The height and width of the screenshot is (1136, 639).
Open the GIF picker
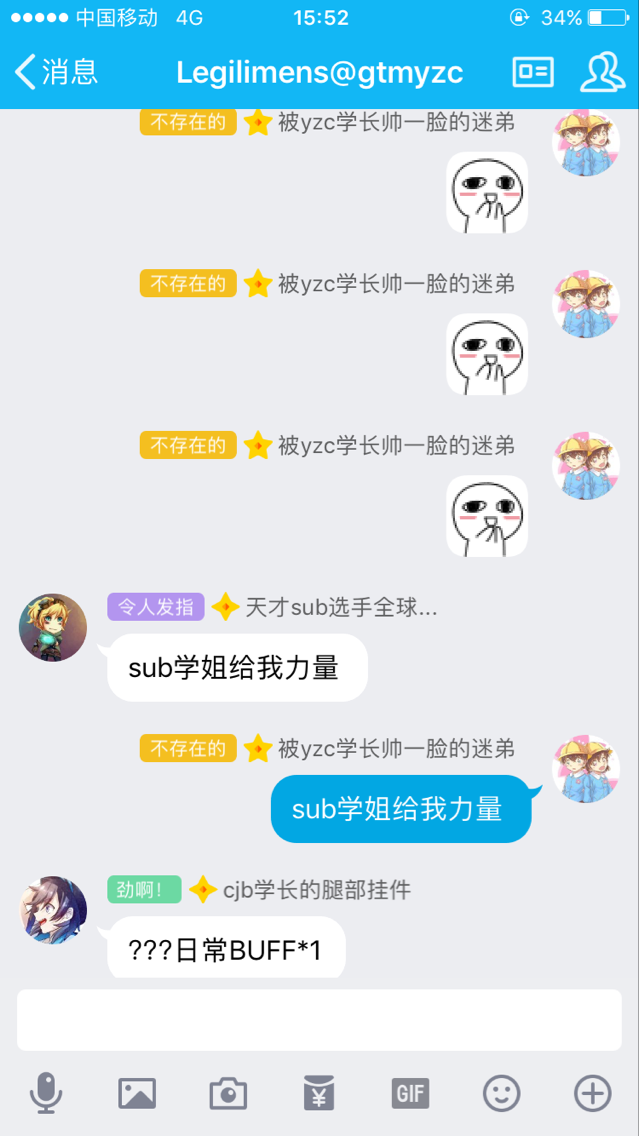point(410,1093)
